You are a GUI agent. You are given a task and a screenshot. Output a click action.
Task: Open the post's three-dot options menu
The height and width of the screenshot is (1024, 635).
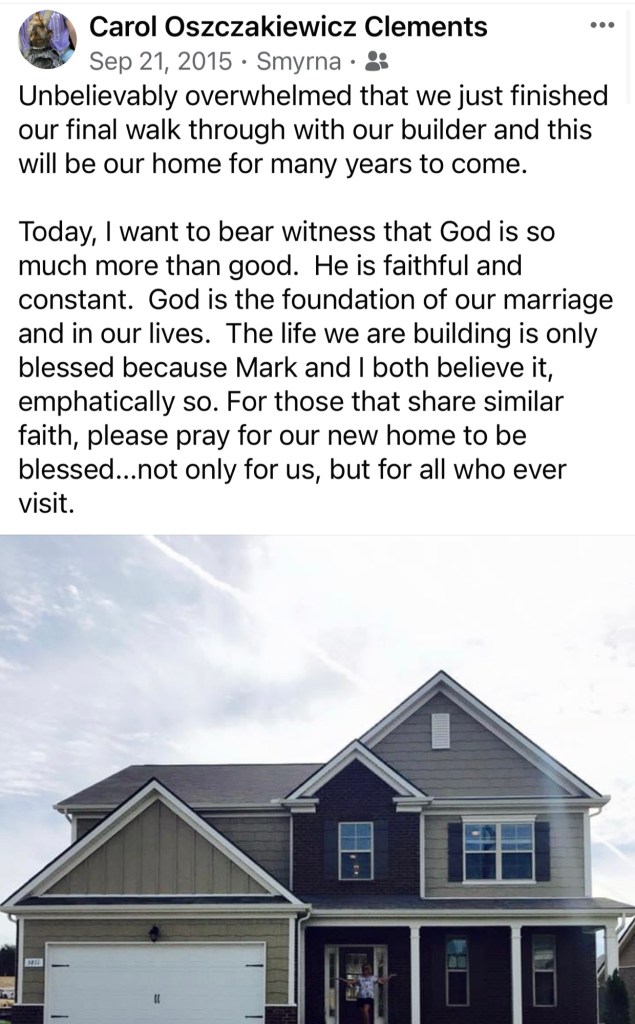click(x=602, y=26)
